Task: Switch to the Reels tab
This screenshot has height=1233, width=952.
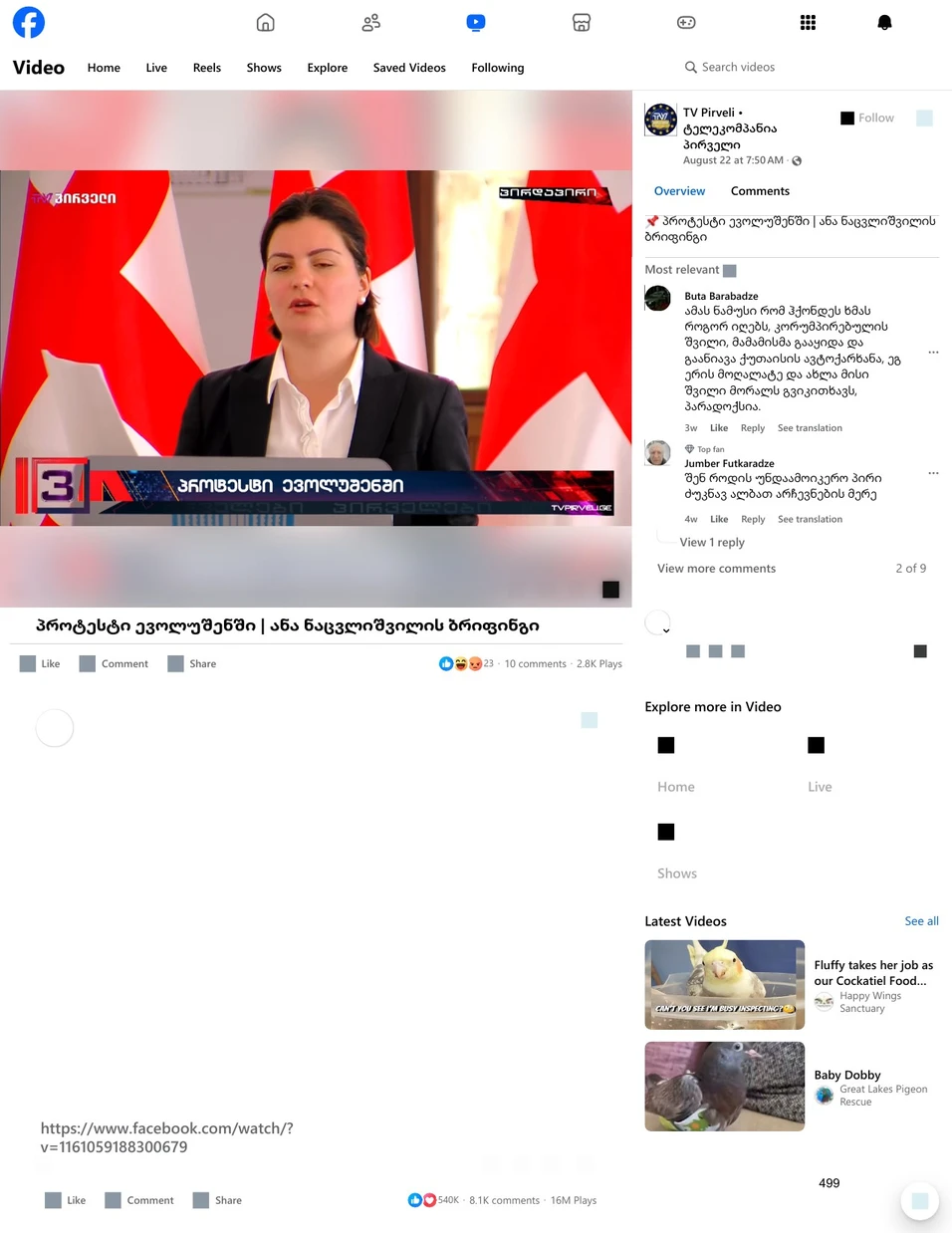Action: 207,68
